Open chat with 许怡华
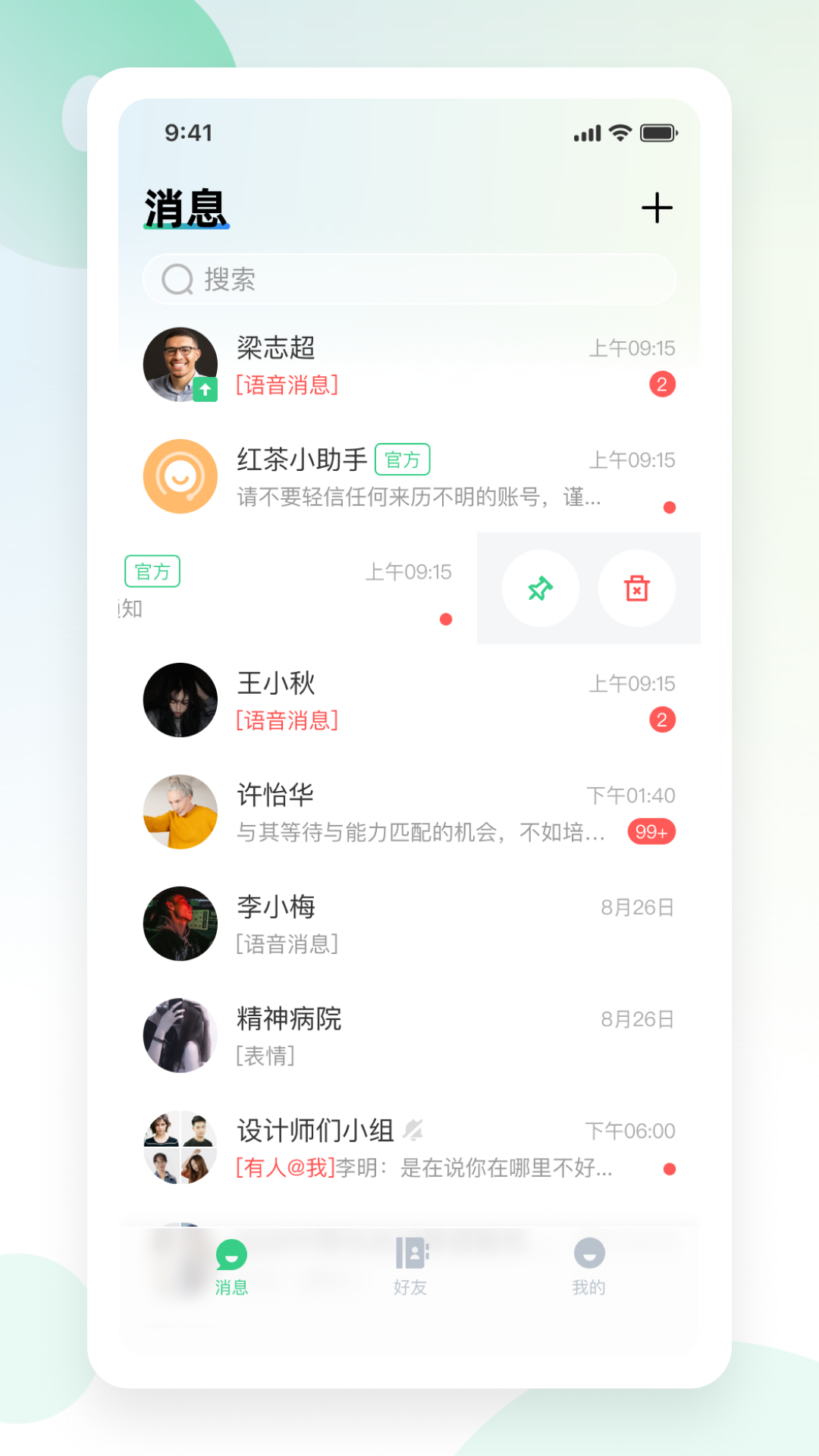Viewport: 819px width, 1456px height. [409, 811]
